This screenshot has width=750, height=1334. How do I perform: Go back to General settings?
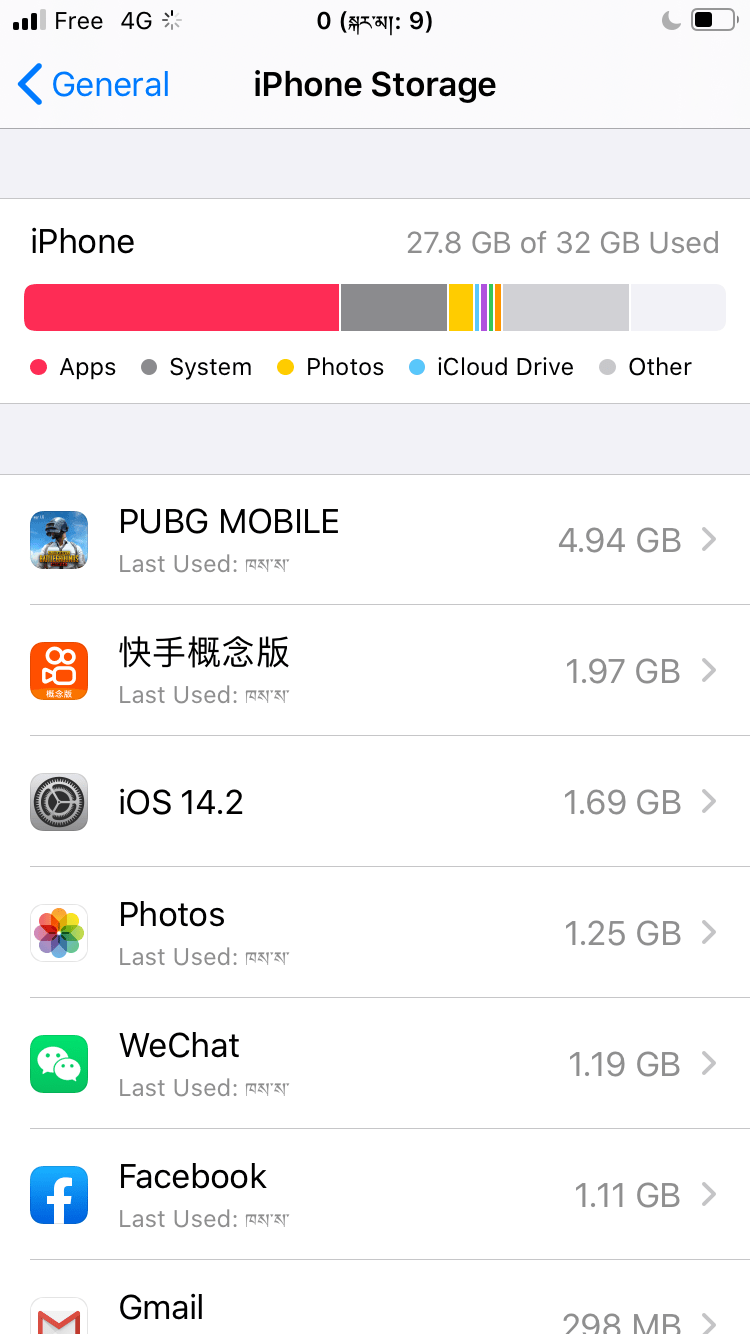(x=94, y=85)
